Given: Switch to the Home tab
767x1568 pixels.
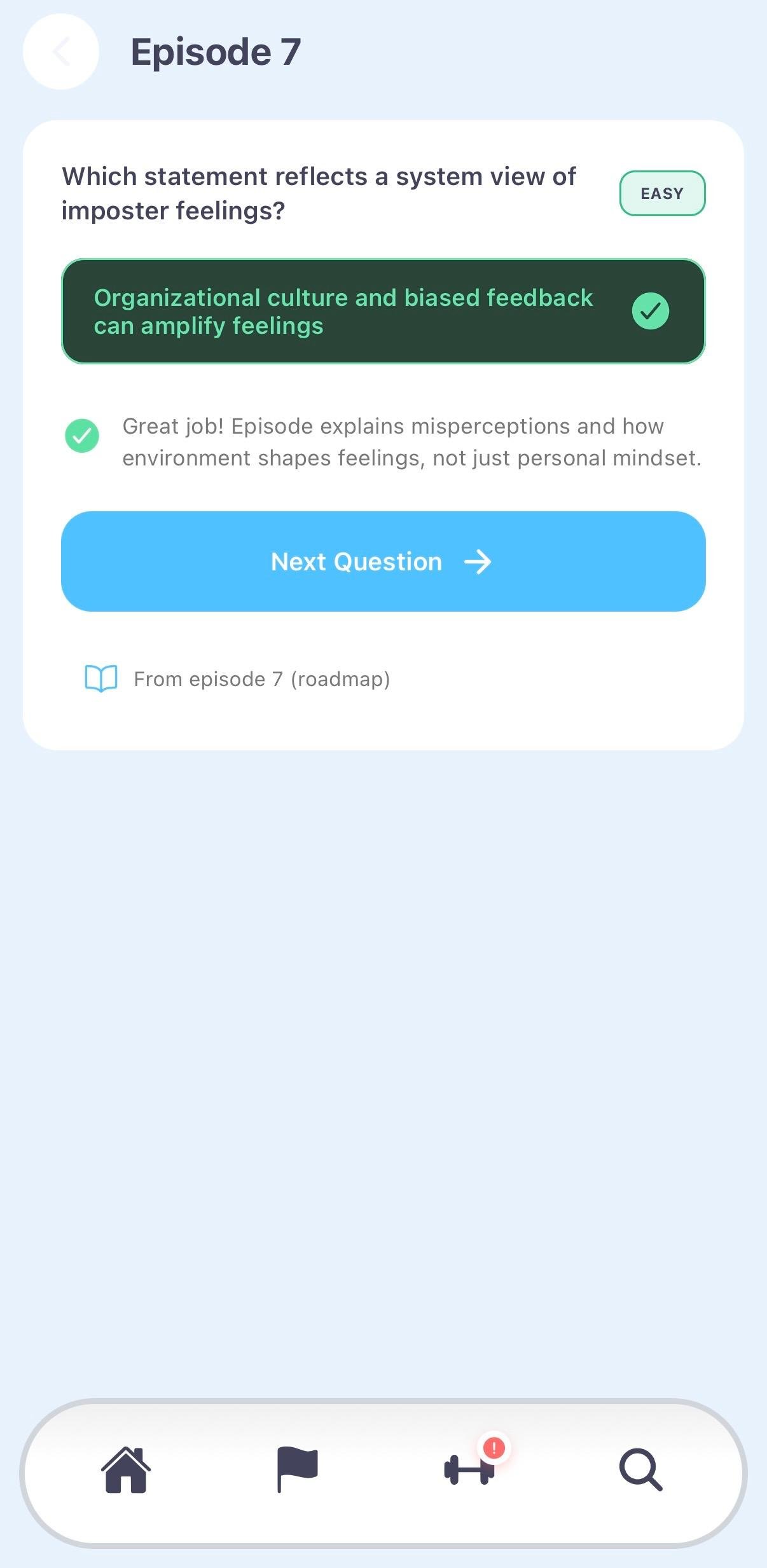Looking at the screenshot, I should (x=126, y=1470).
